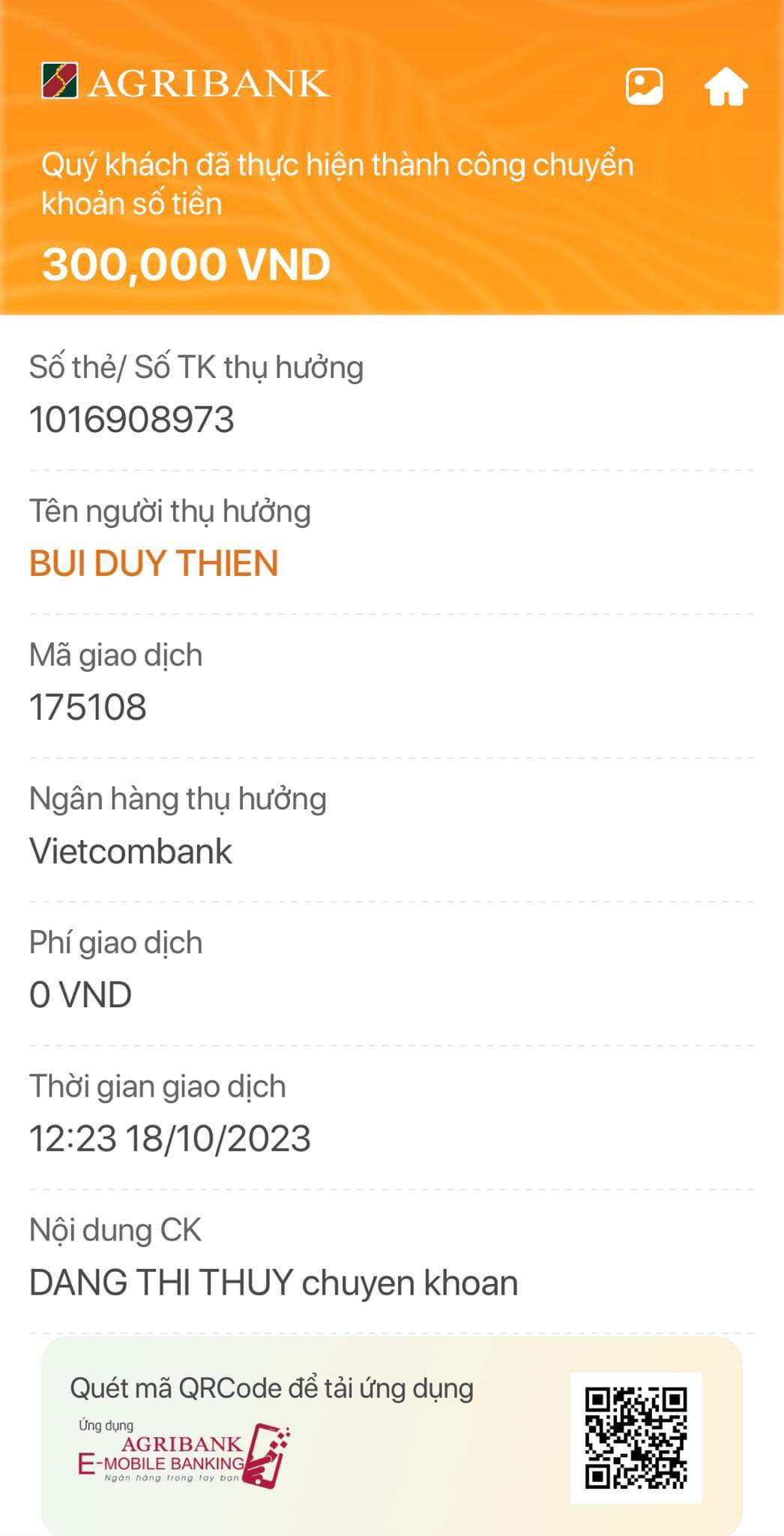This screenshot has height=1536, width=784.
Task: Tap the phone graphic beside the banking logo
Action: click(264, 1455)
